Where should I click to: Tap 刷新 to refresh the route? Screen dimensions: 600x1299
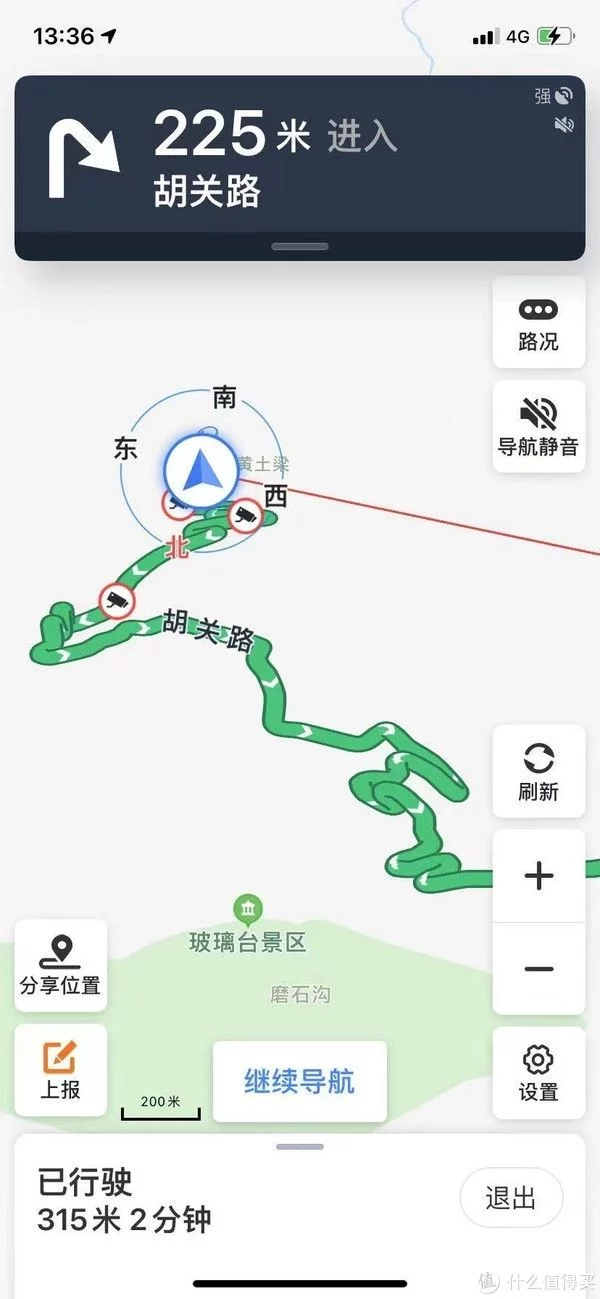point(538,771)
